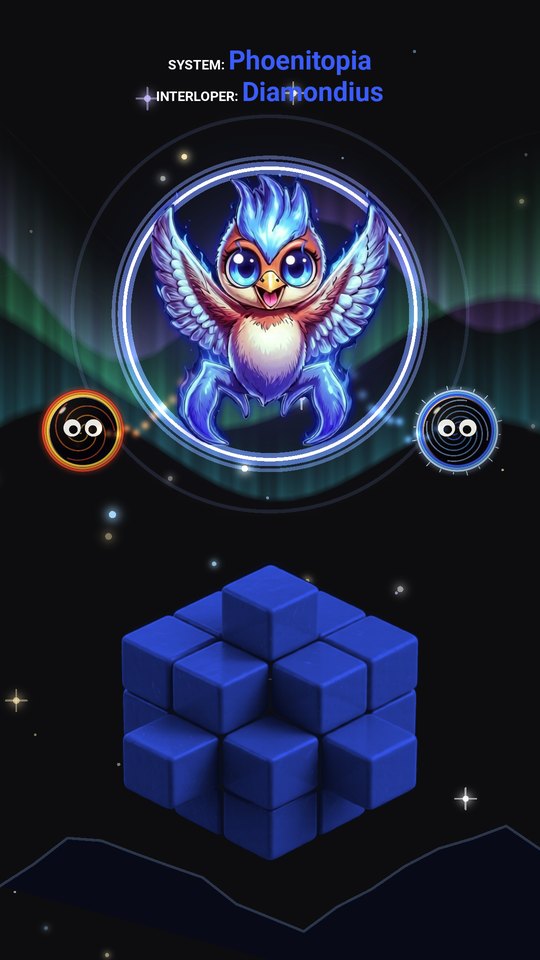
Task: Select the orange-ringed orb with eyes
Action: pos(83,430)
